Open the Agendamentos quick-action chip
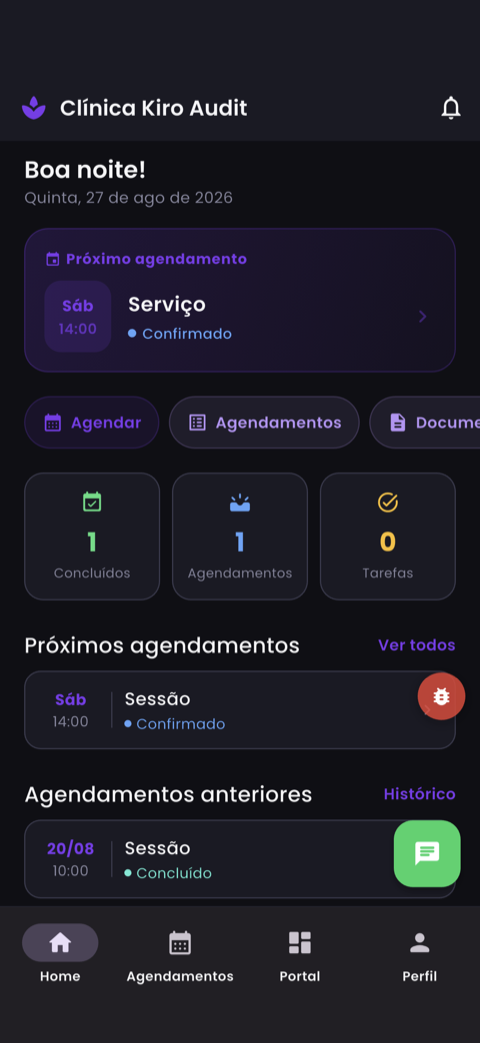 pos(264,422)
